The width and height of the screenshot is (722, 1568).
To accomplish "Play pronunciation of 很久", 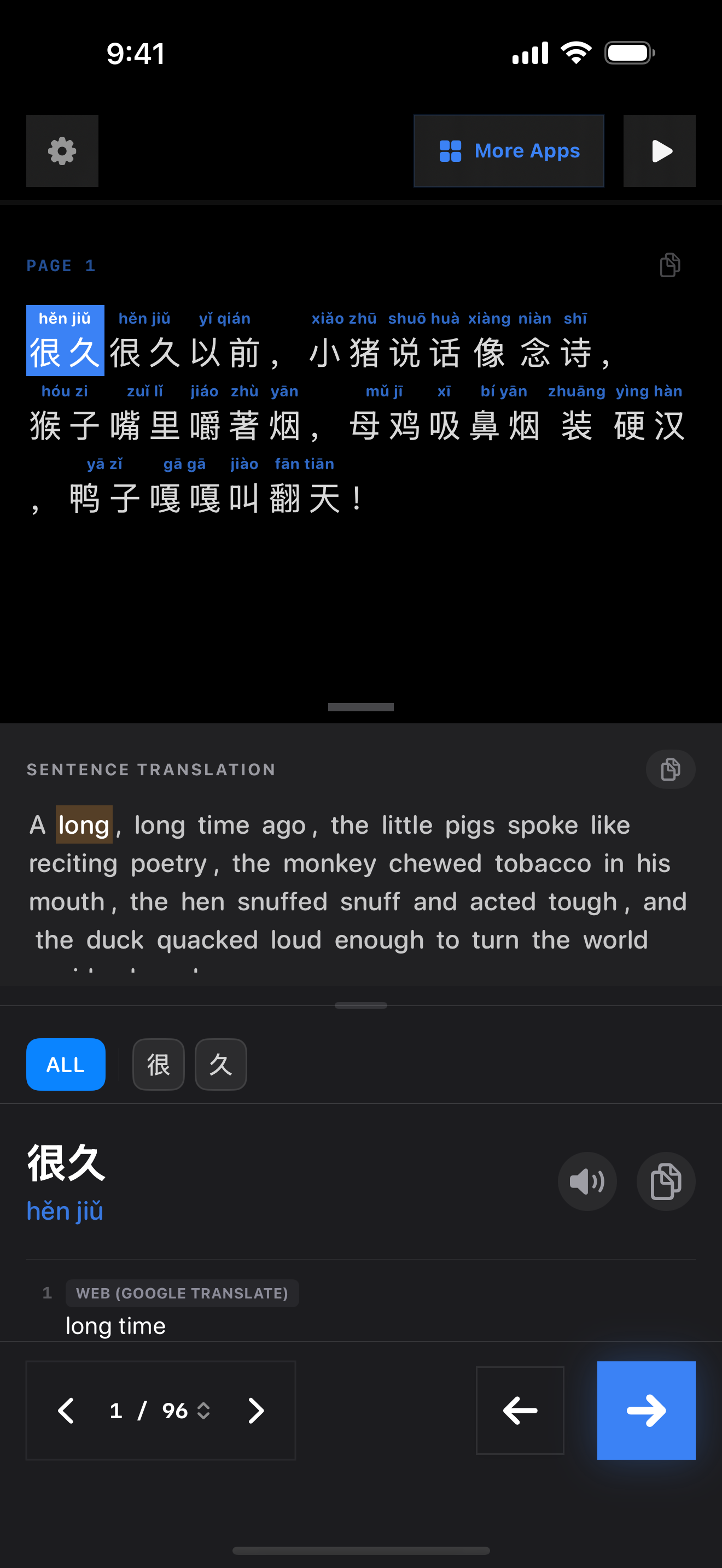I will point(587,1181).
